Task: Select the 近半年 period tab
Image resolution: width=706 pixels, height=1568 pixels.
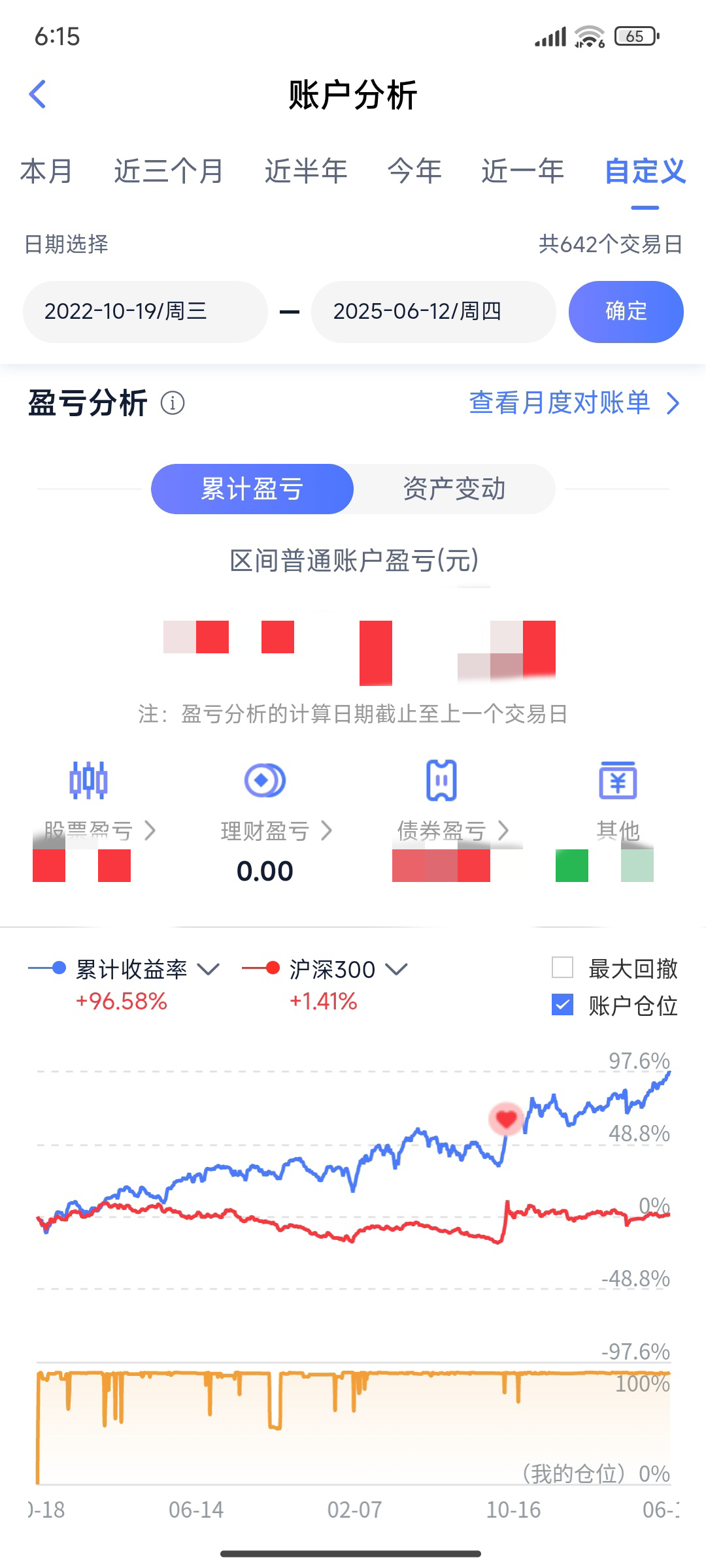Action: click(305, 172)
